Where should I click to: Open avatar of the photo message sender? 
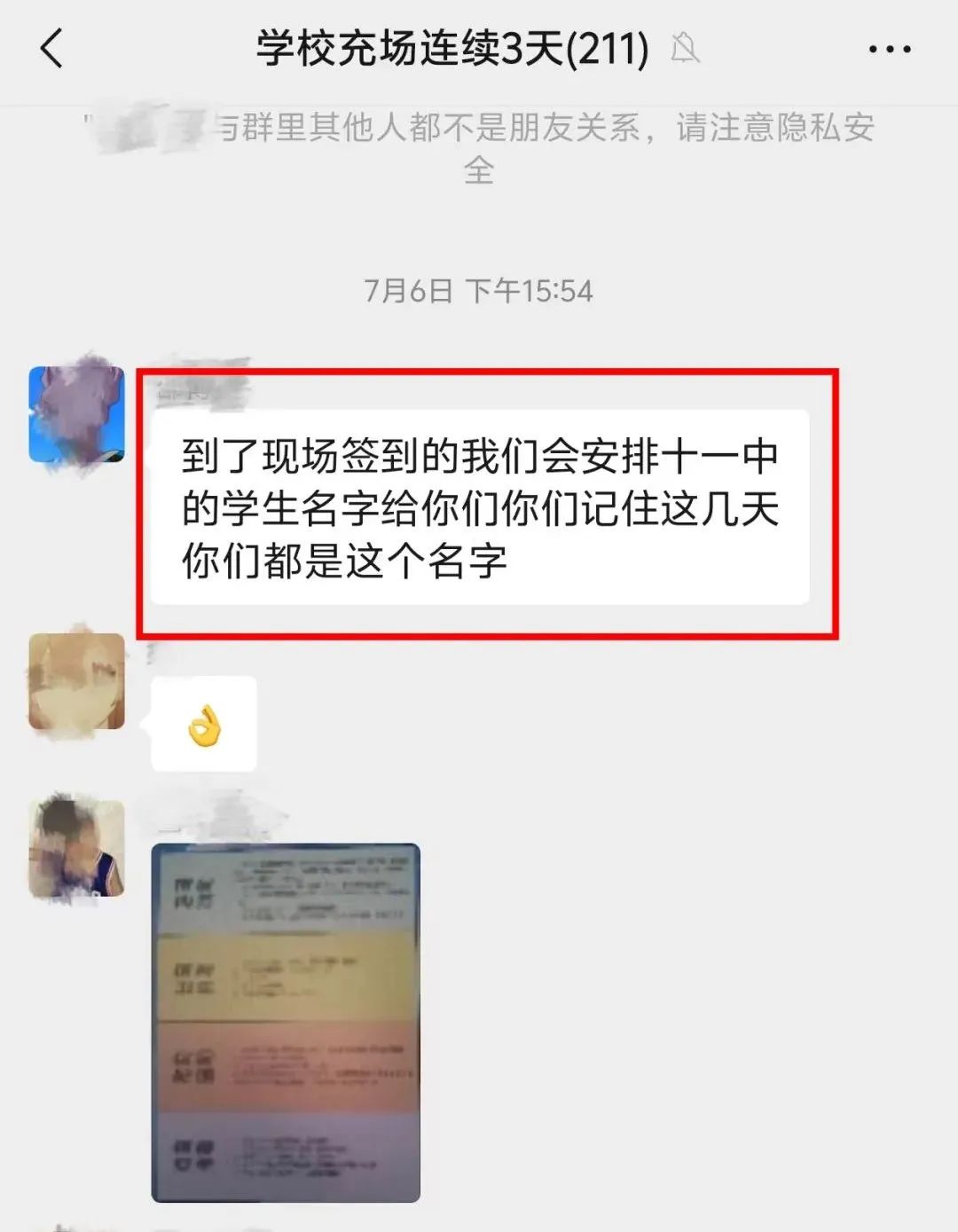pyautogui.click(x=76, y=848)
